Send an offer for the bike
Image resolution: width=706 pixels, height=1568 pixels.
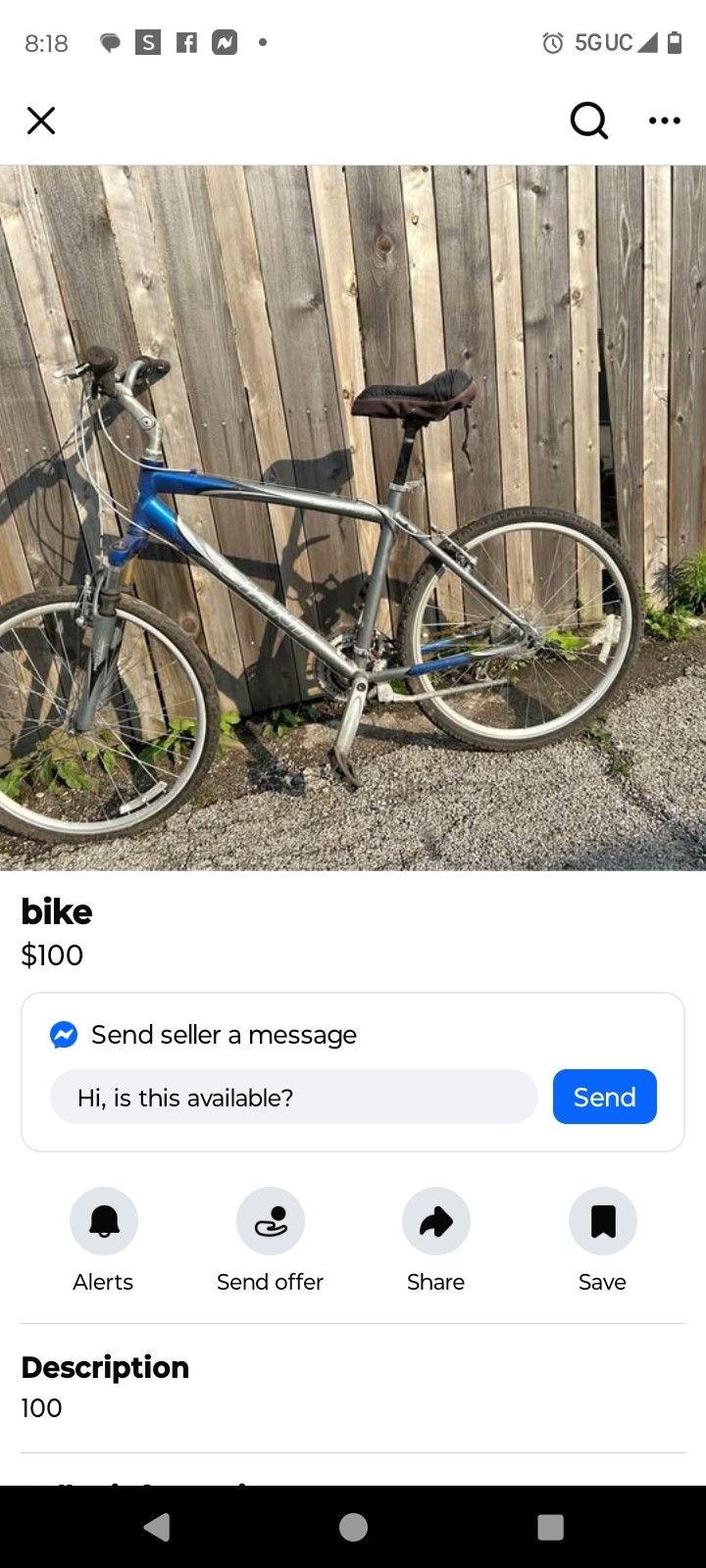[271, 1221]
